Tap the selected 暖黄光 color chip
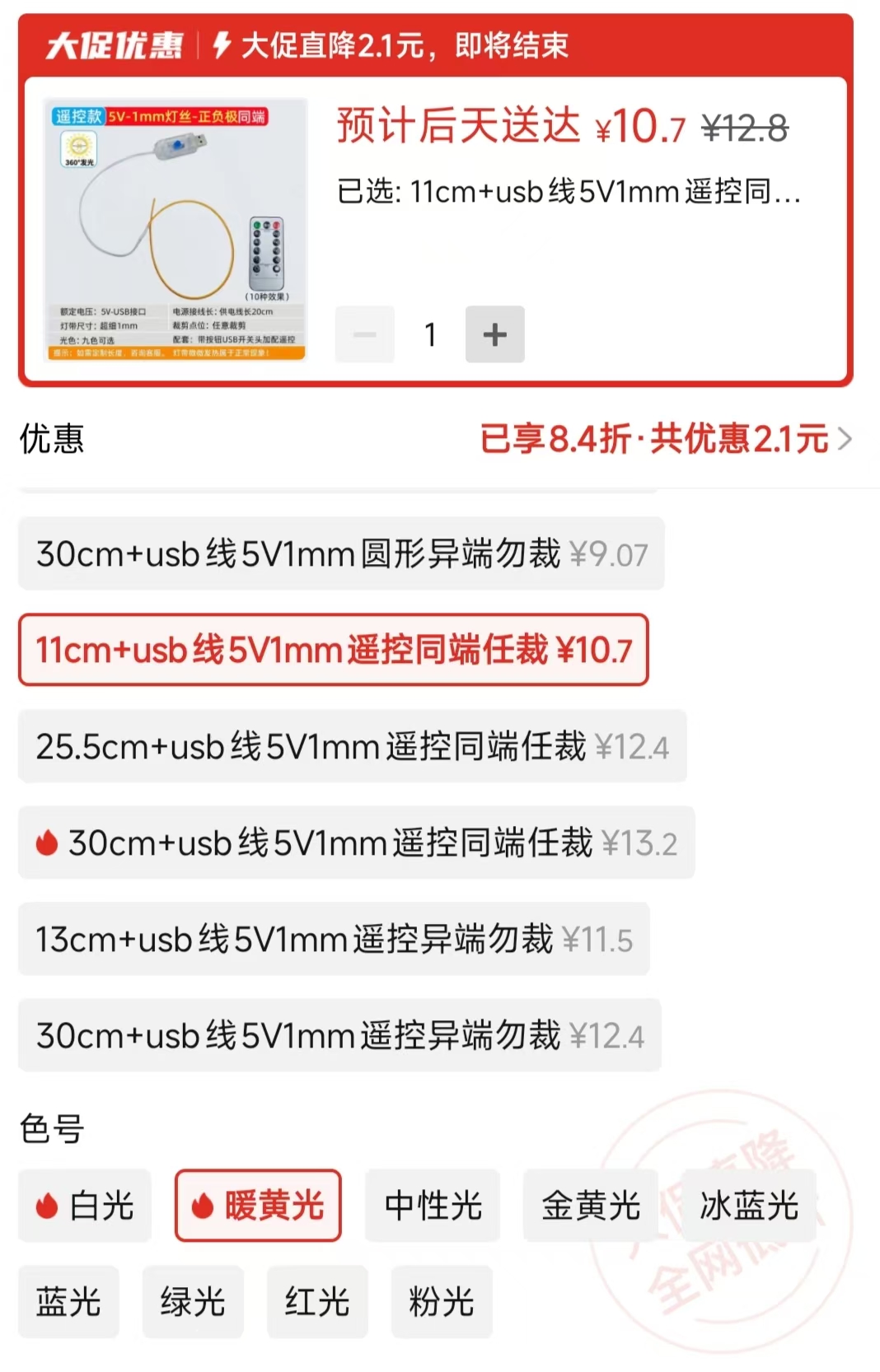This screenshot has height=1372, width=880. click(x=258, y=1206)
